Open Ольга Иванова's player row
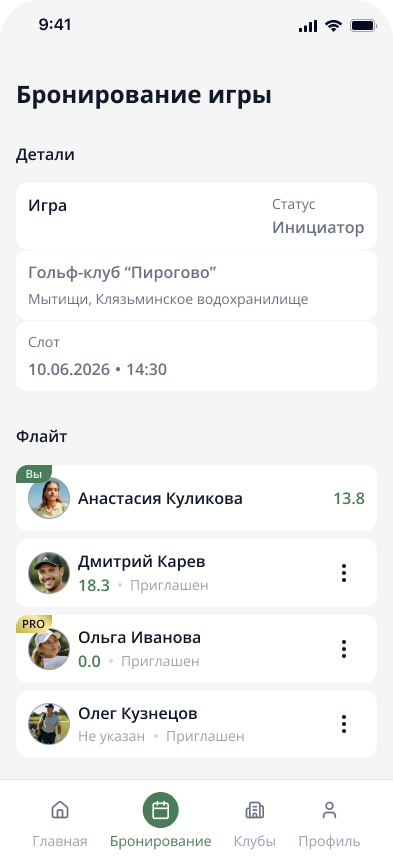Image resolution: width=393 pixels, height=866 pixels. 196,649
